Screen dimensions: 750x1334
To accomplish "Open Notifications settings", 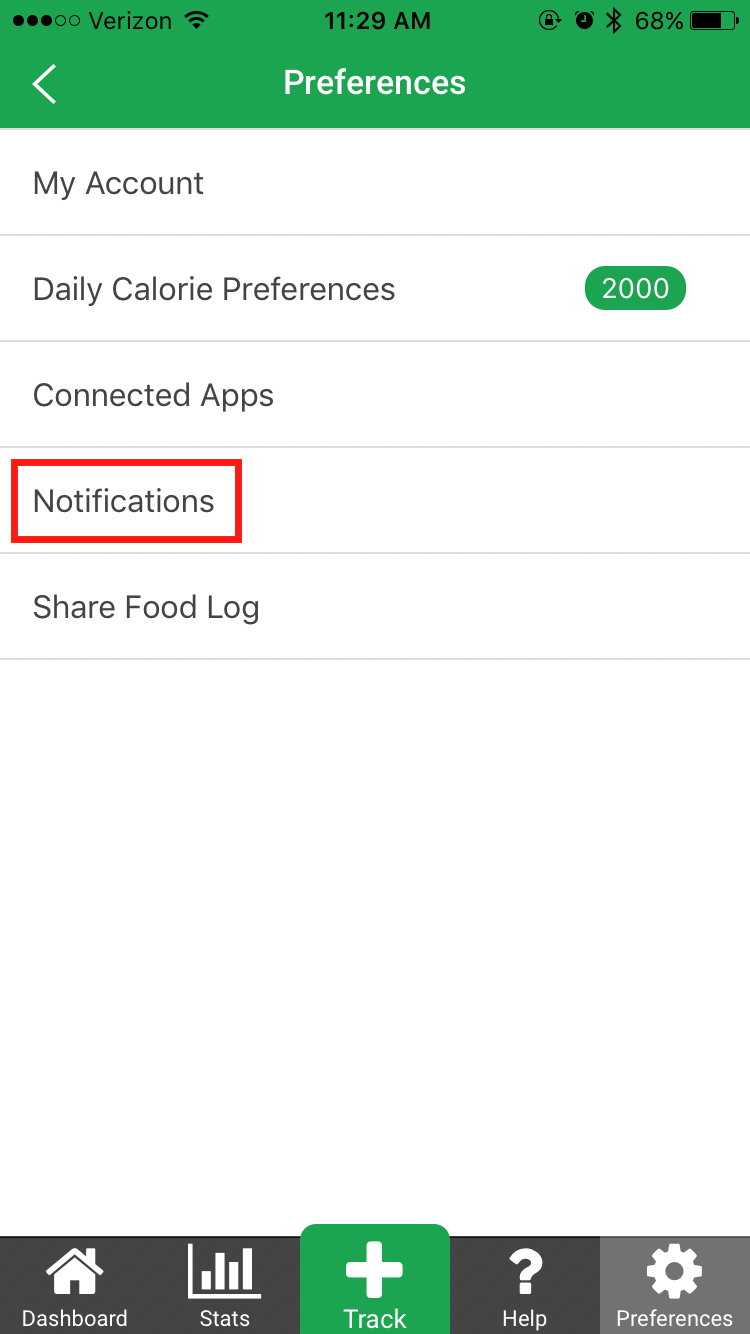I will (x=375, y=501).
